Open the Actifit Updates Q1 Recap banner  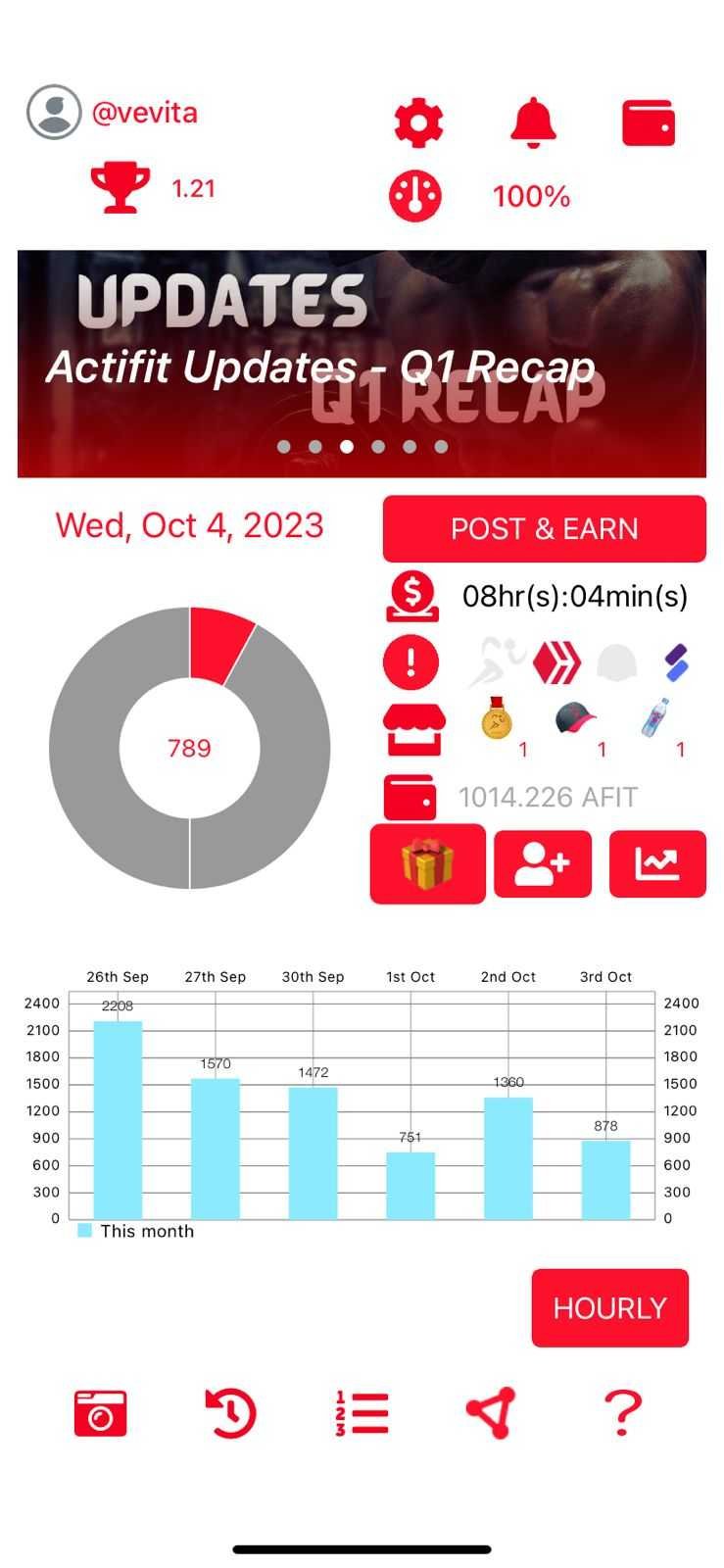pyautogui.click(x=362, y=364)
